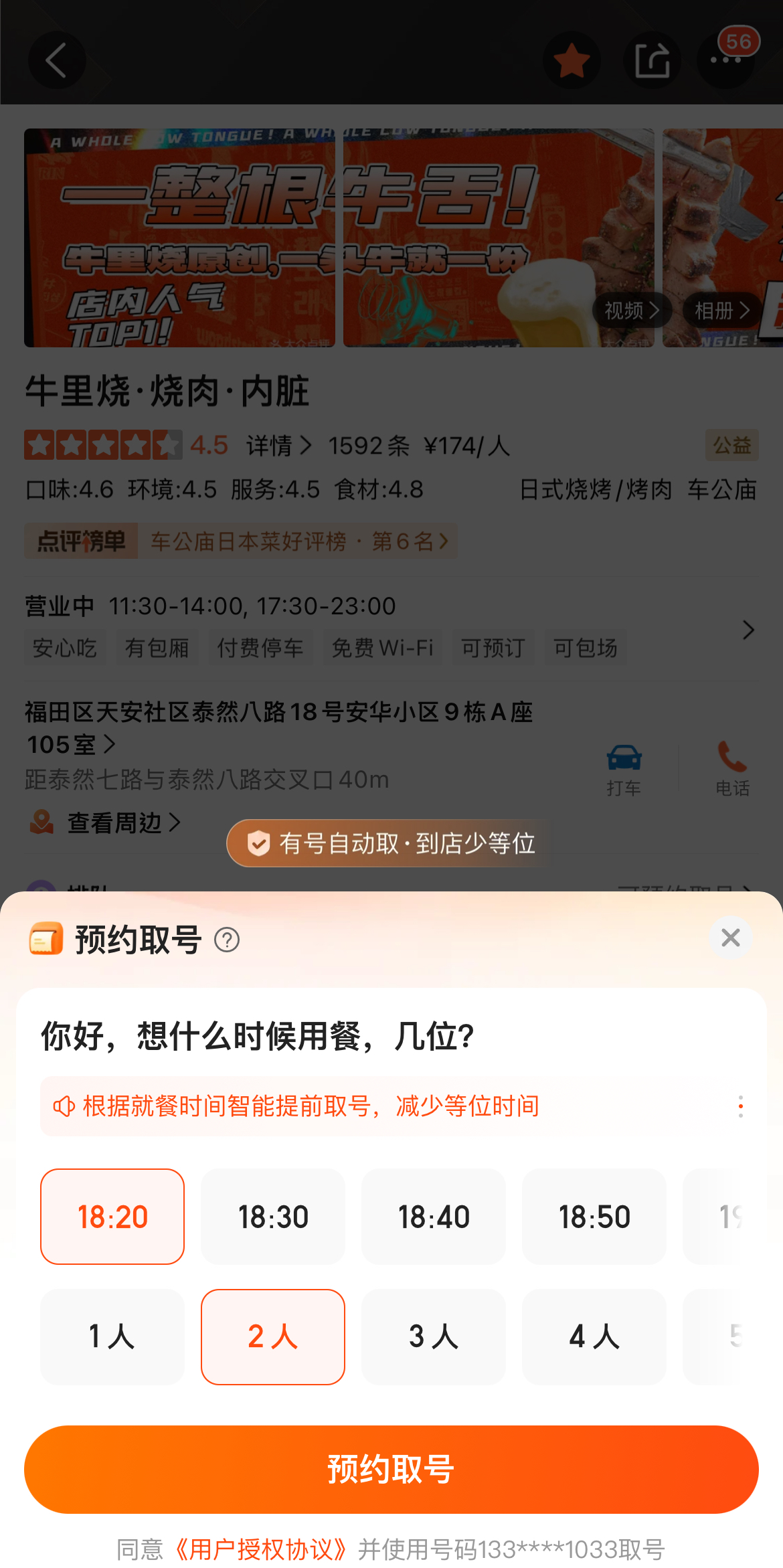The height and width of the screenshot is (1568, 783).
Task: Tap the back arrow to return
Action: [57, 60]
